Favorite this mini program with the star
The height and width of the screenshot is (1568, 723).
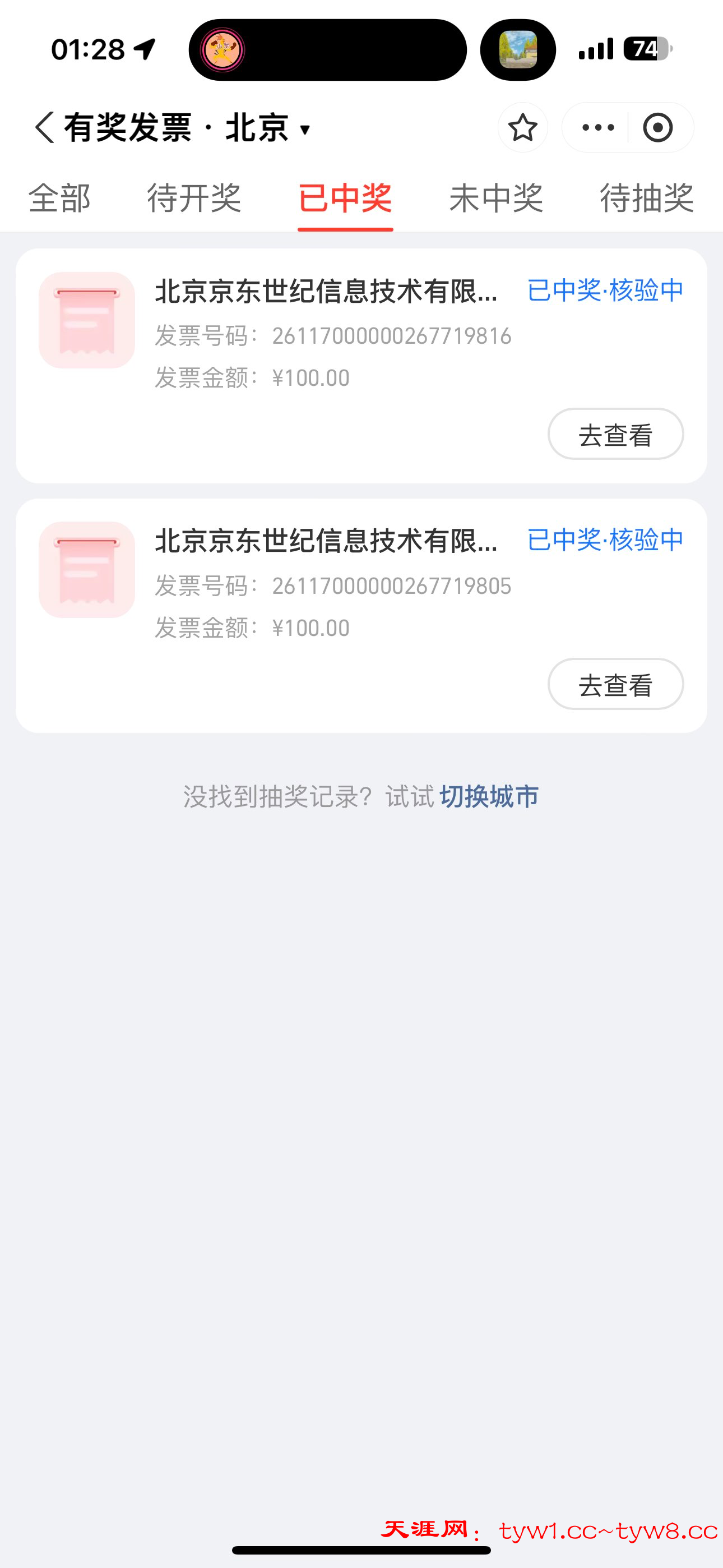point(523,128)
